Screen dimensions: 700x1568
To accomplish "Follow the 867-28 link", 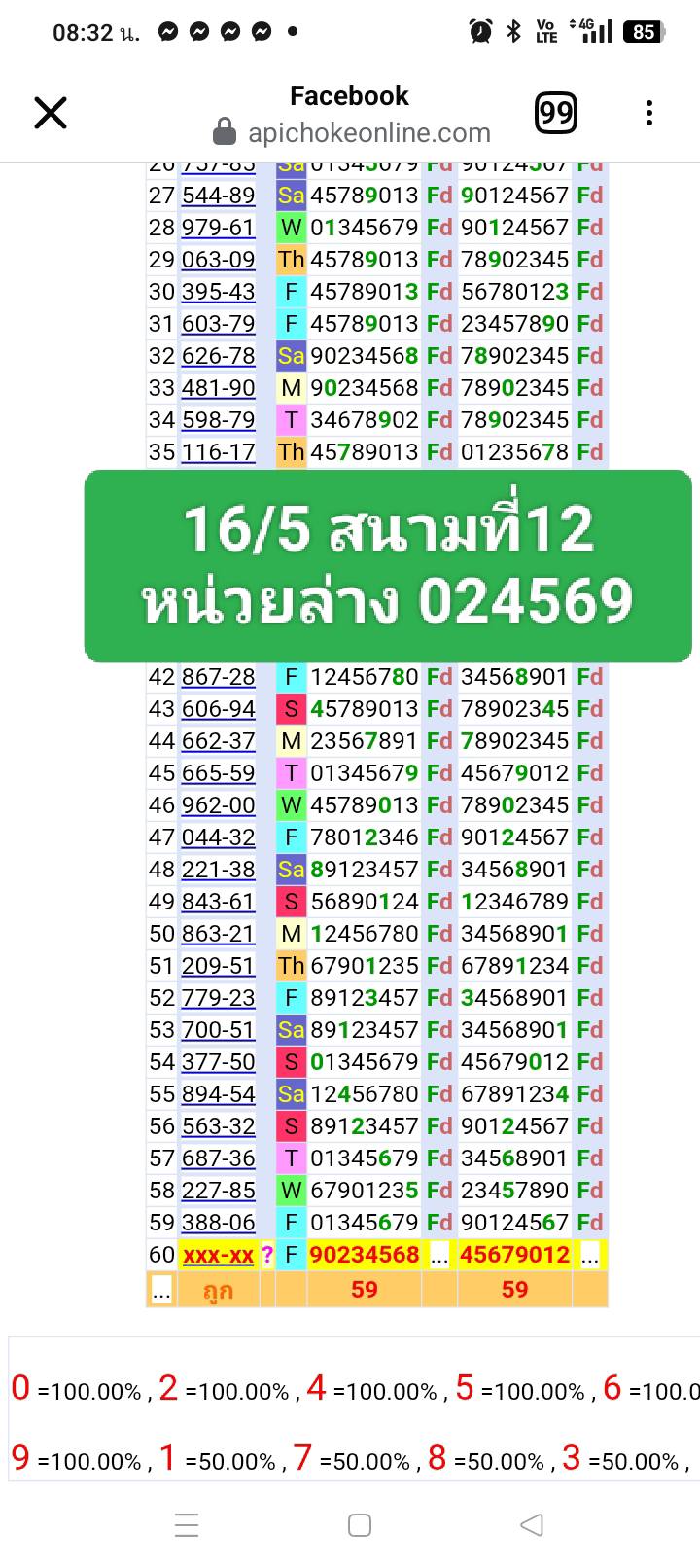I will coord(218,677).
